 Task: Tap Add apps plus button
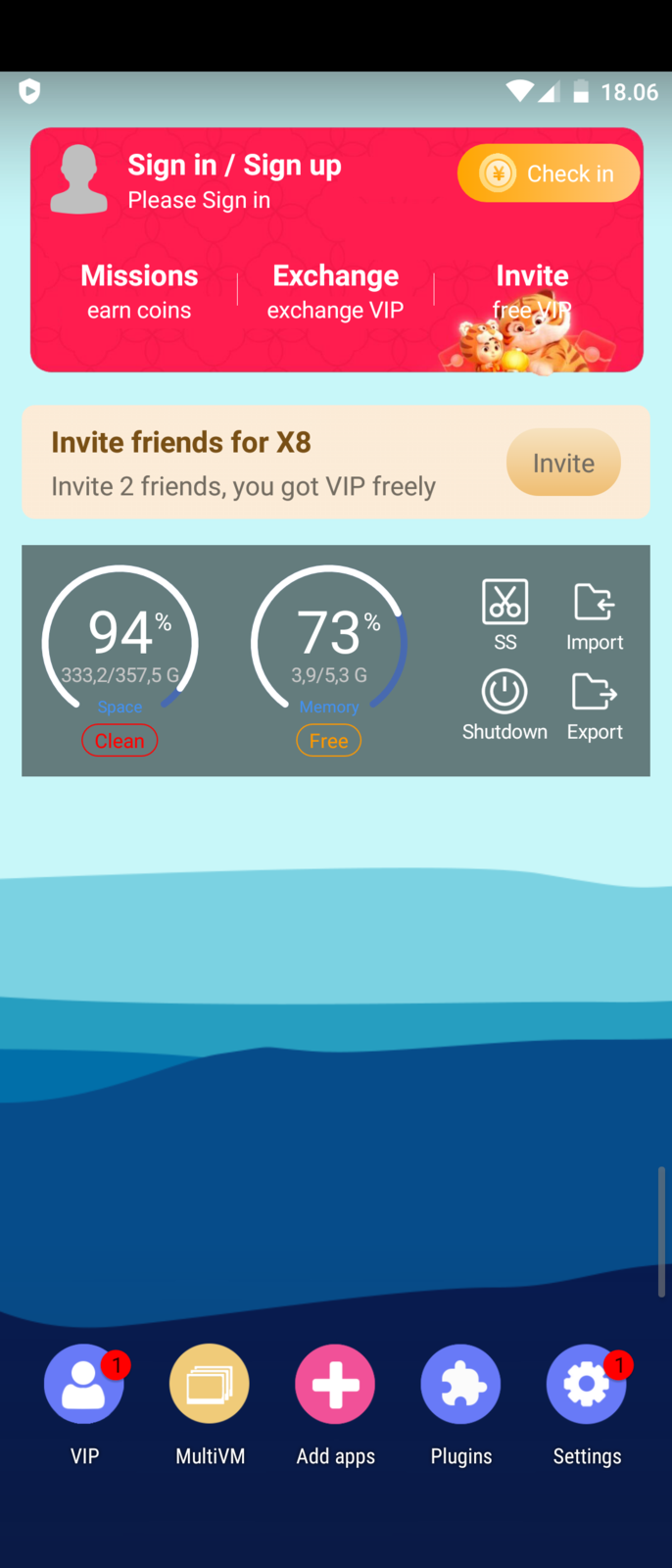point(335,1384)
